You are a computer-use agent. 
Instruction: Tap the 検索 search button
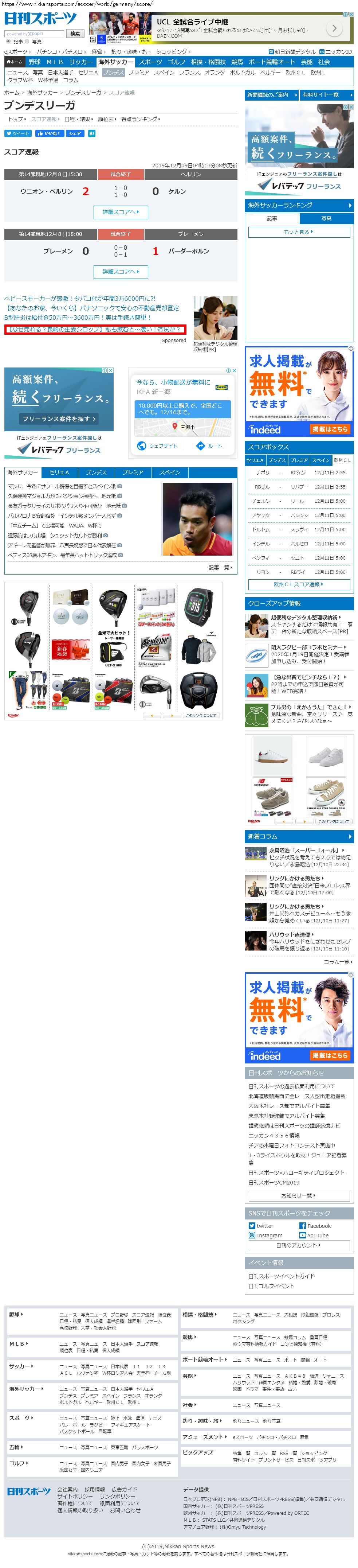pos(75,34)
